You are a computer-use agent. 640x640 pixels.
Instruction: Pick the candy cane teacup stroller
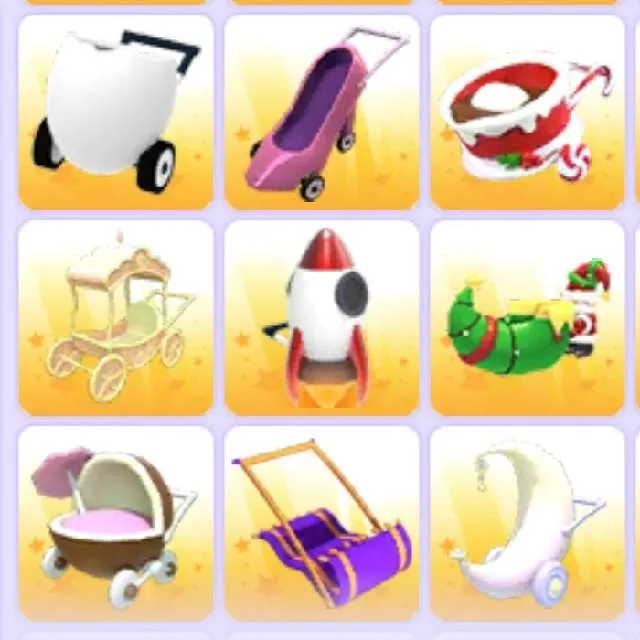pyautogui.click(x=527, y=112)
